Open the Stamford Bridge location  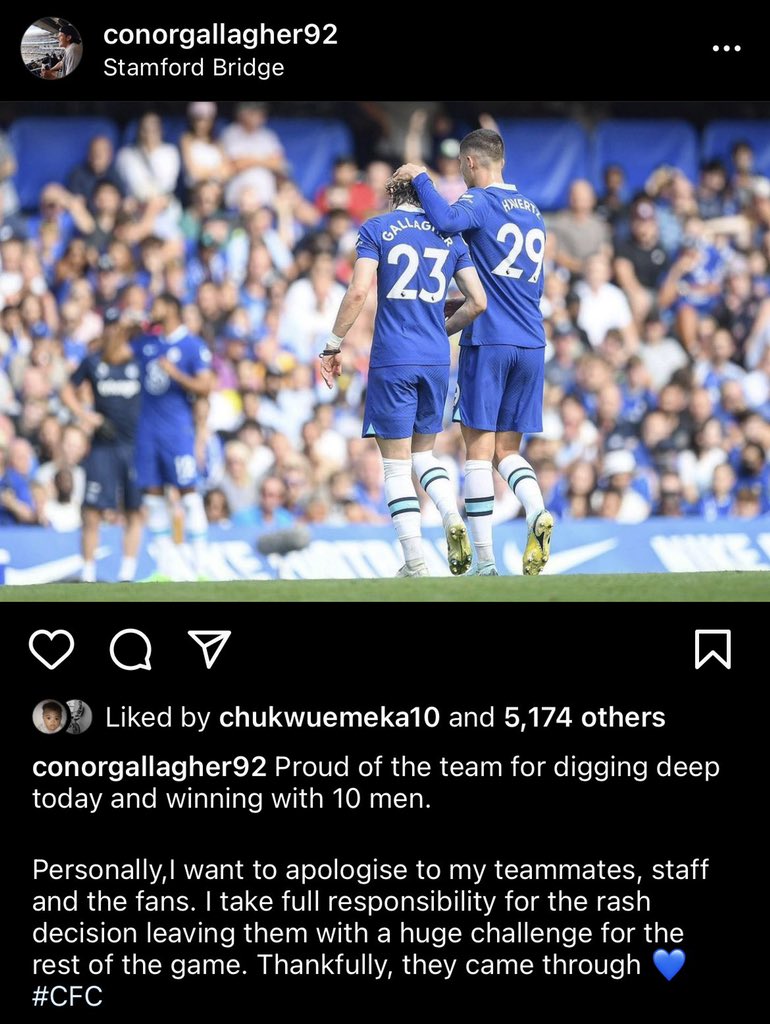point(193,67)
